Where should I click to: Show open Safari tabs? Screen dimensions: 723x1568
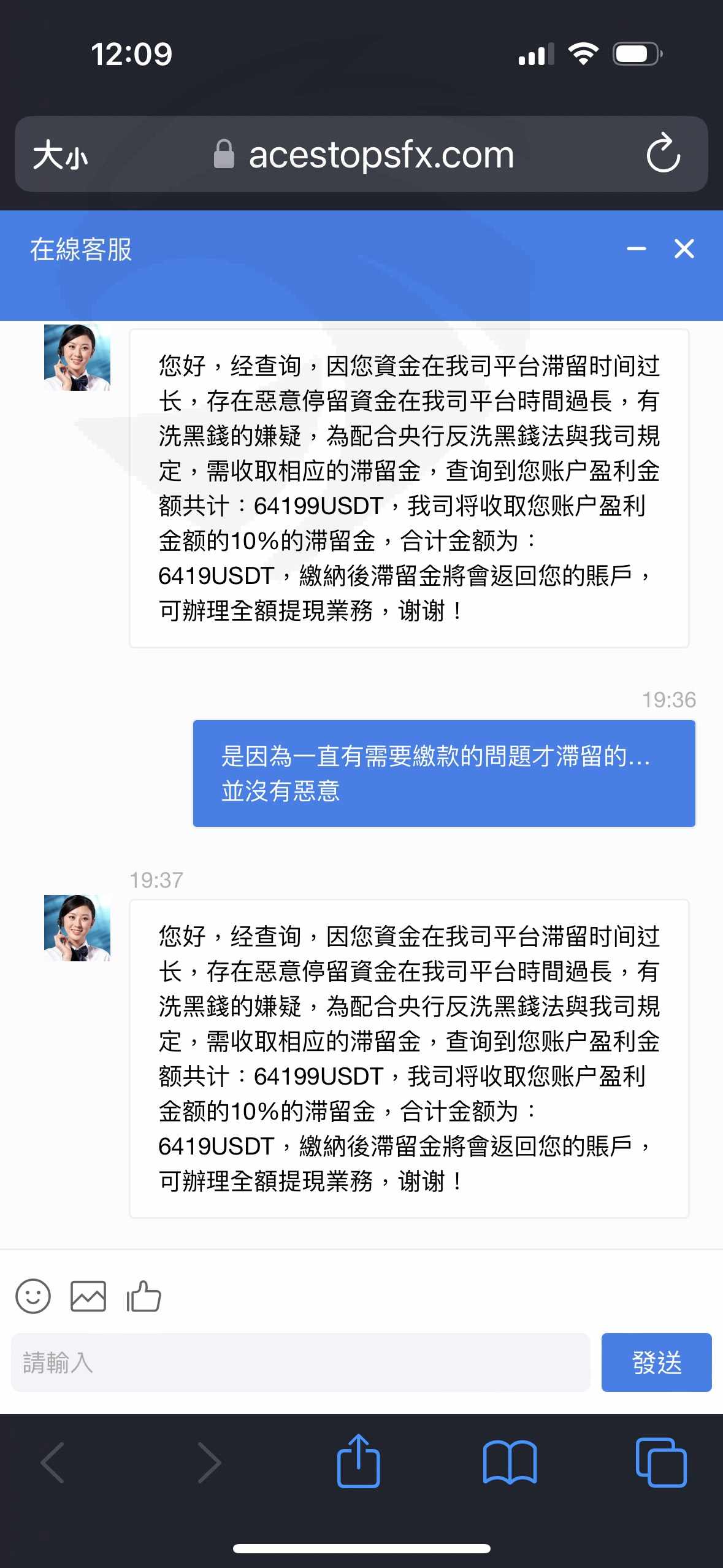[x=661, y=1462]
